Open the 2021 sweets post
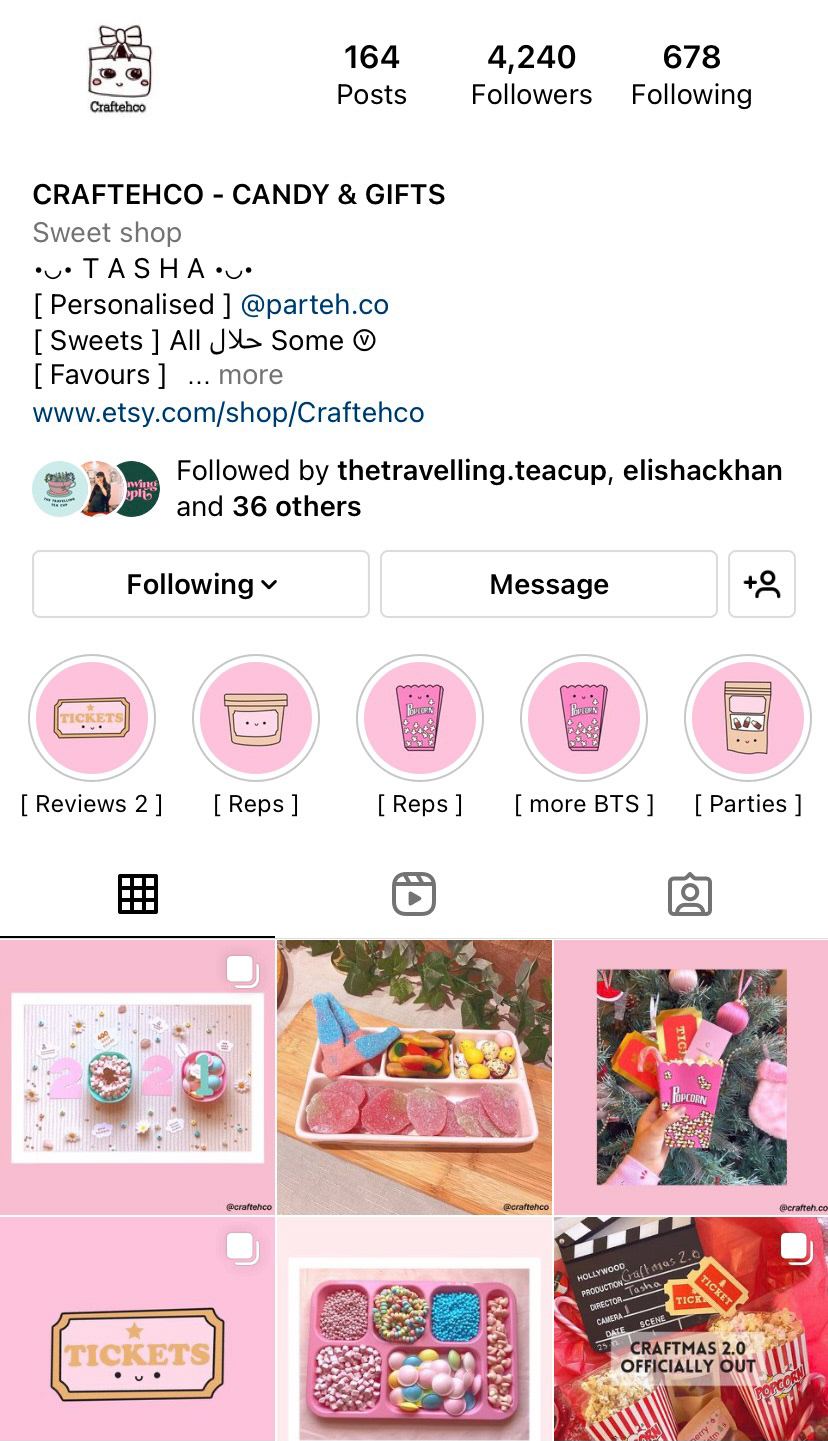828x1441 pixels. 137,1077
